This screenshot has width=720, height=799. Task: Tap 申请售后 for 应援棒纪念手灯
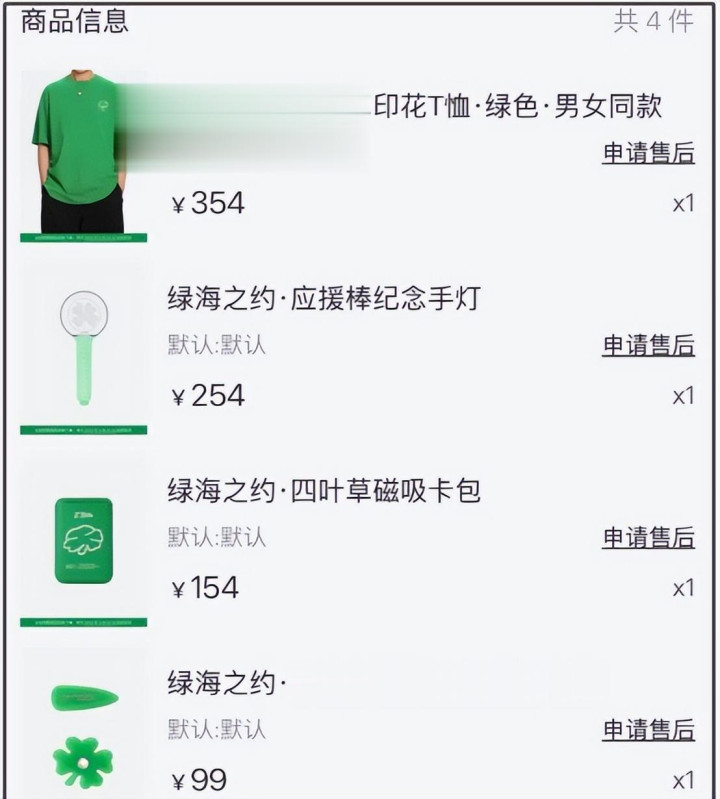coord(647,346)
